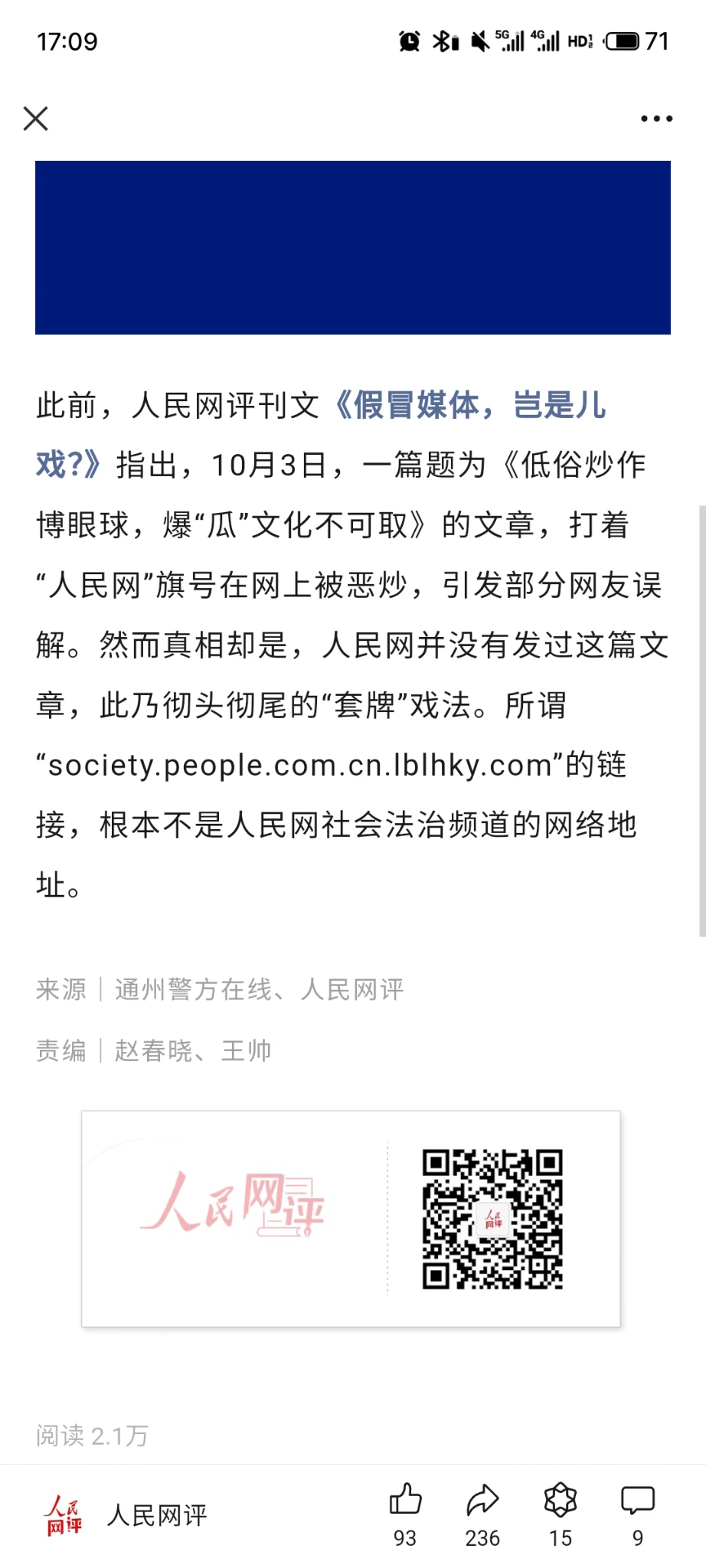Close the article page

pyautogui.click(x=36, y=119)
